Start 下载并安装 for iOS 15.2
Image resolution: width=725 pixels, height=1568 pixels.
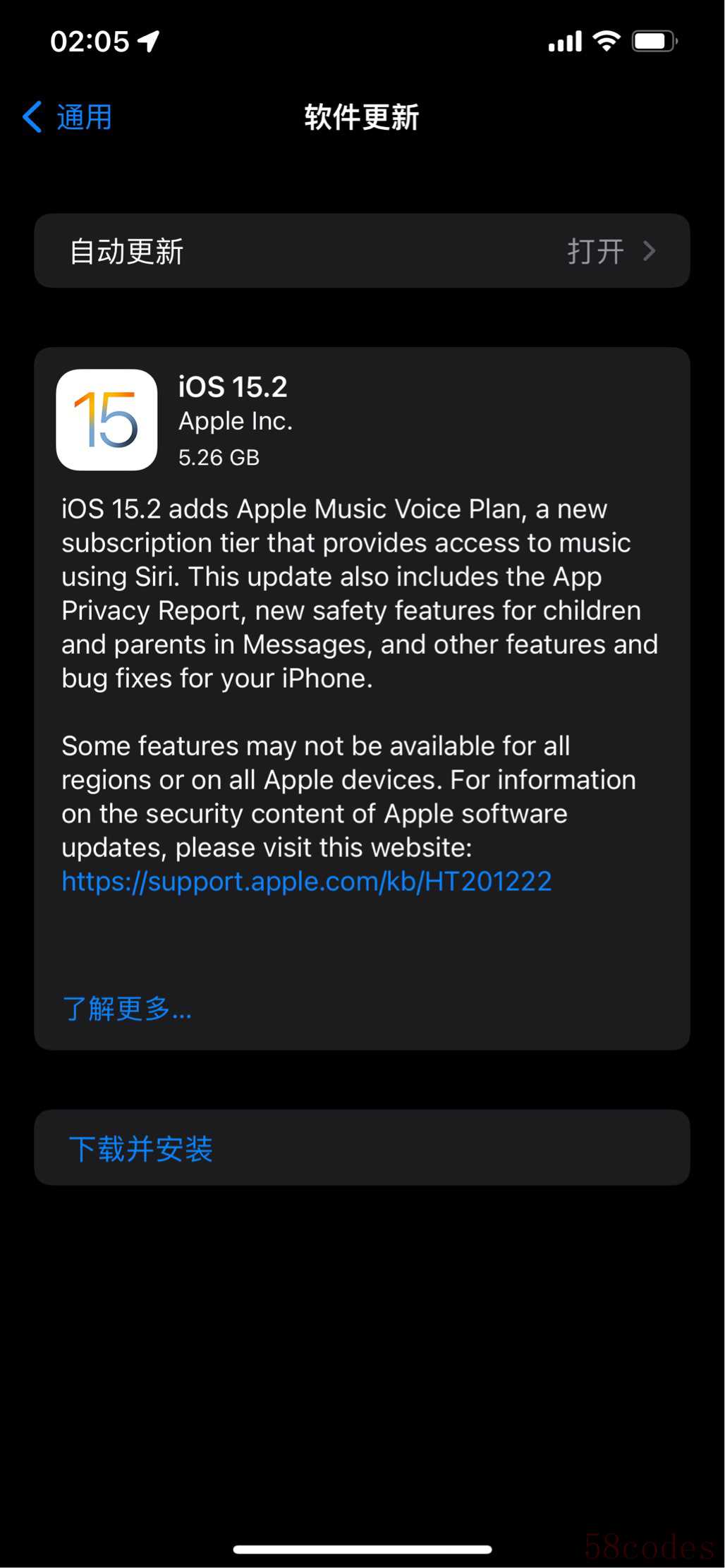(141, 1148)
